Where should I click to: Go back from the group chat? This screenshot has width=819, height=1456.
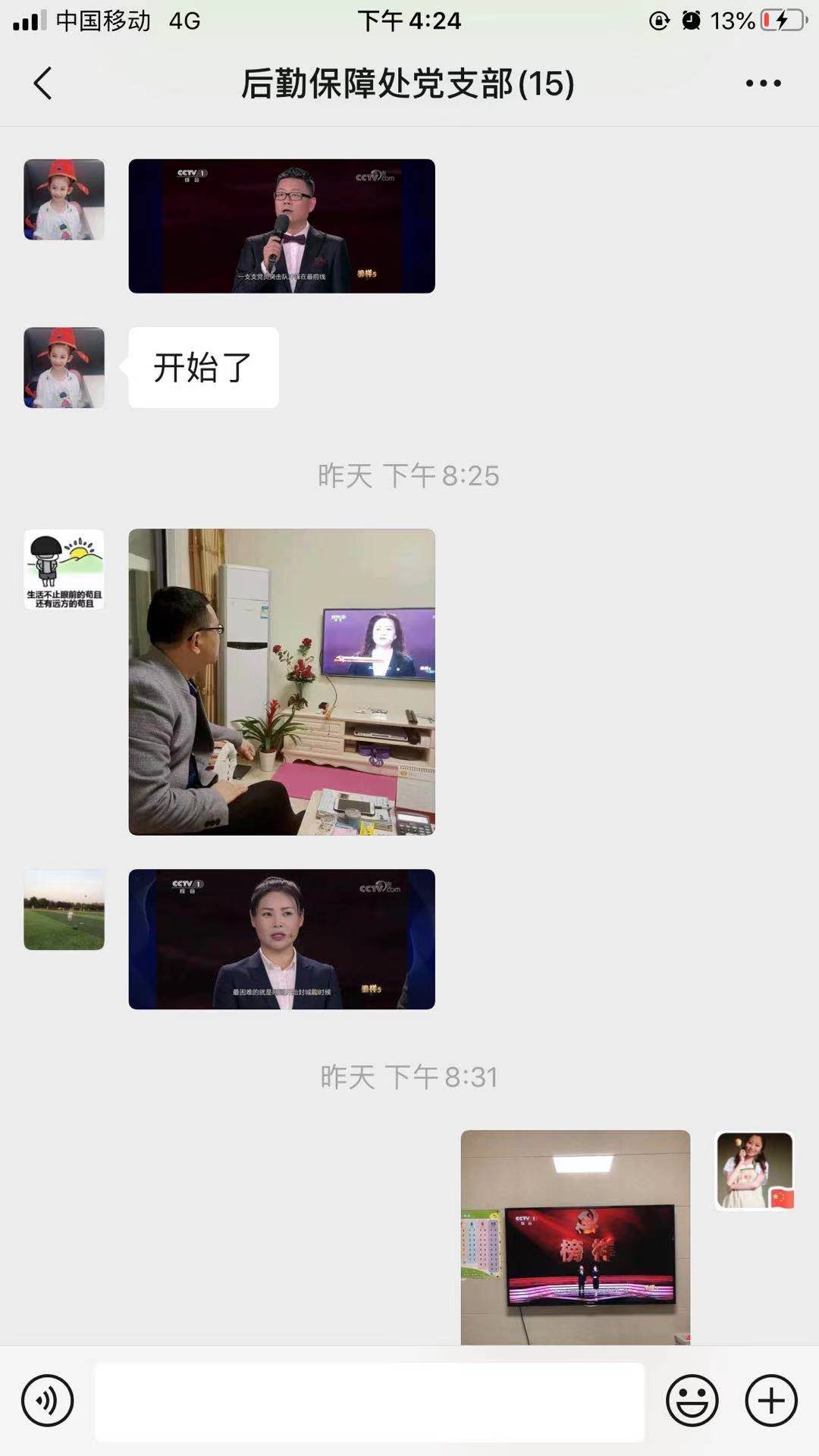43,83
